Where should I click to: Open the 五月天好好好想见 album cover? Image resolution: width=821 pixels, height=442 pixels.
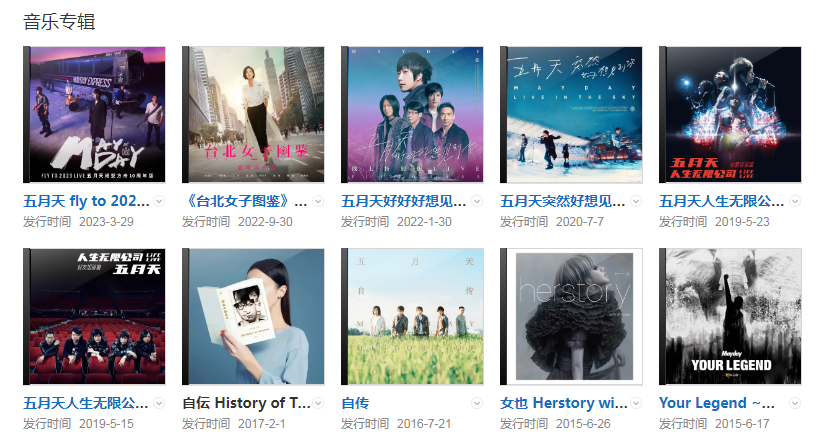tap(413, 115)
